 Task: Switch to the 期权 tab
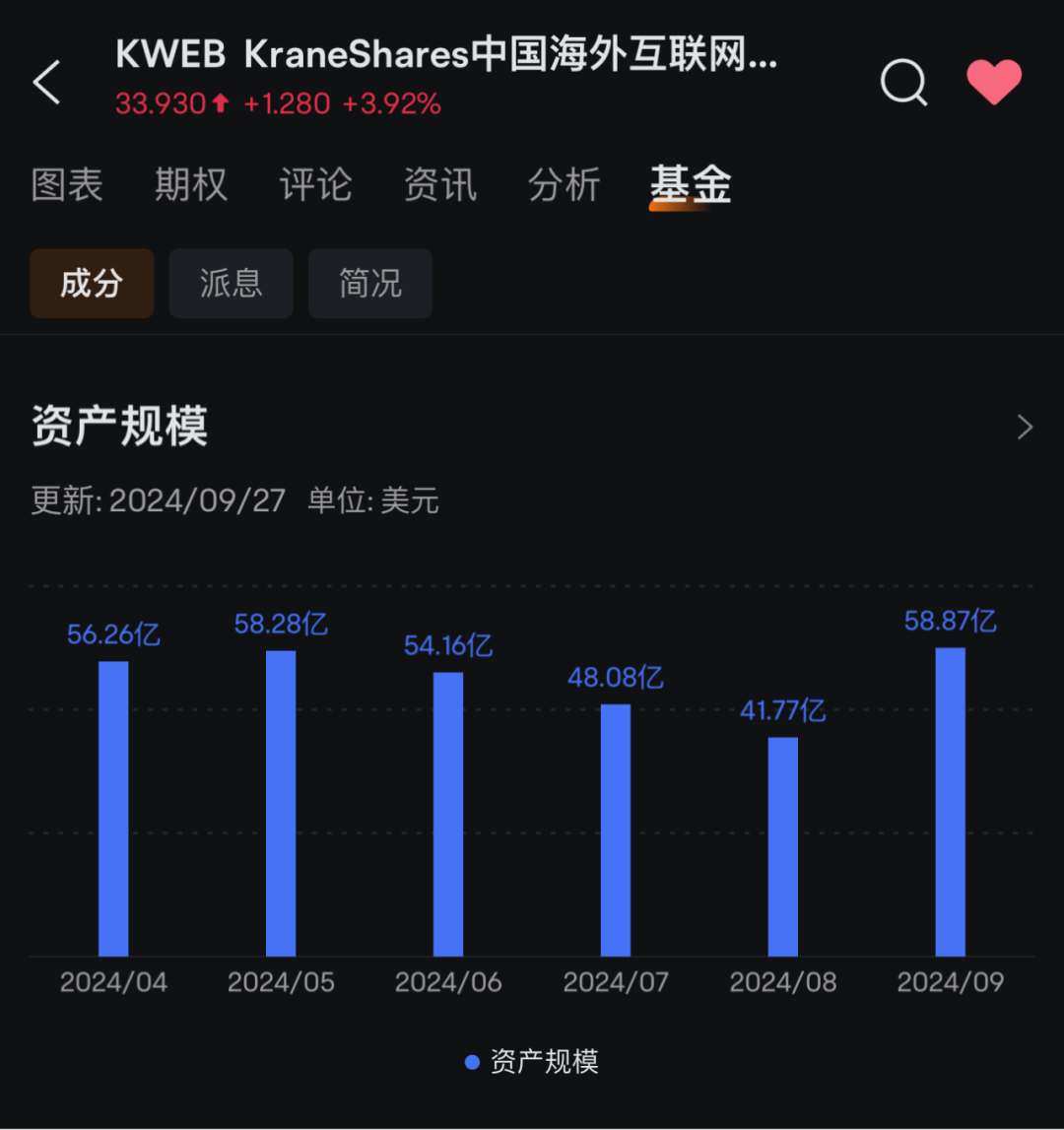coord(191,185)
